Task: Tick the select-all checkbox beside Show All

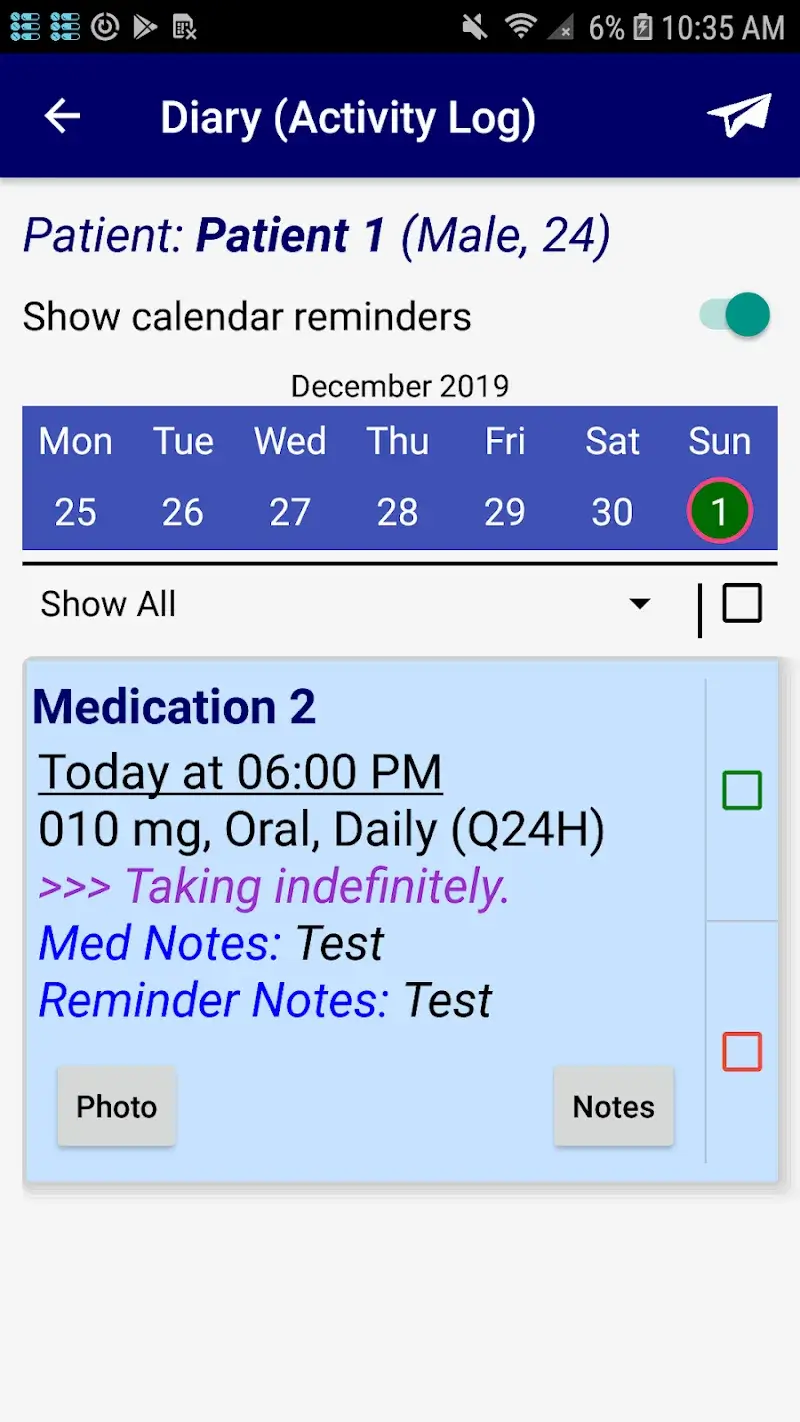Action: (x=742, y=604)
